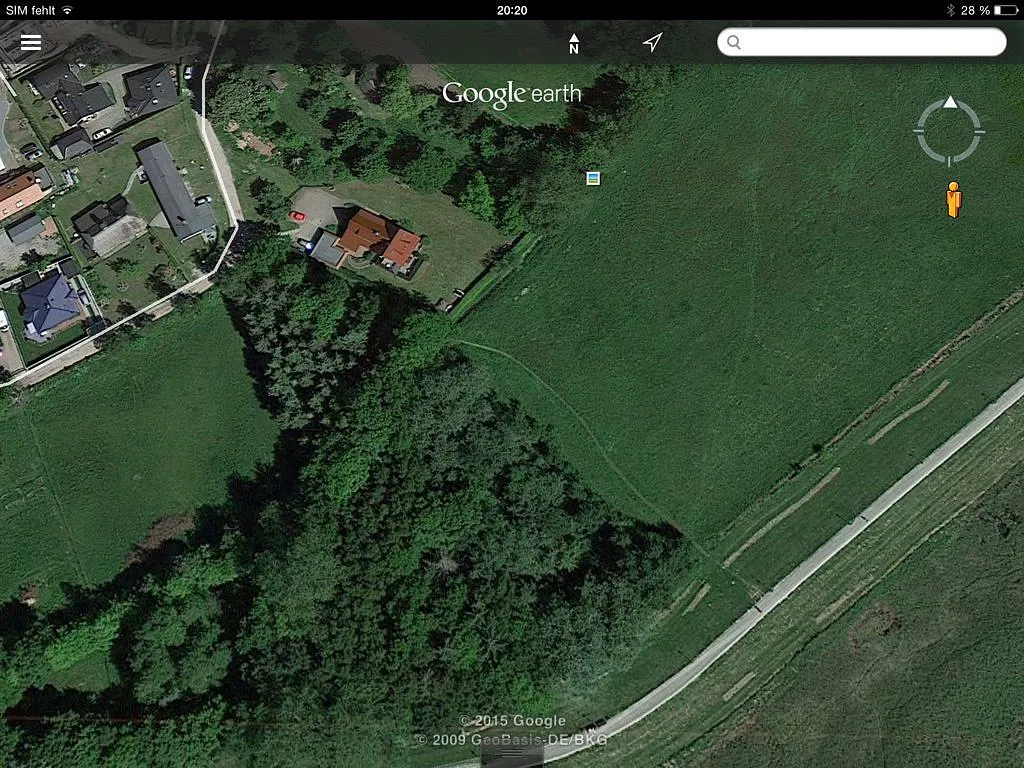Open the hamburger menu
Image resolution: width=1024 pixels, height=768 pixels.
pos(31,42)
